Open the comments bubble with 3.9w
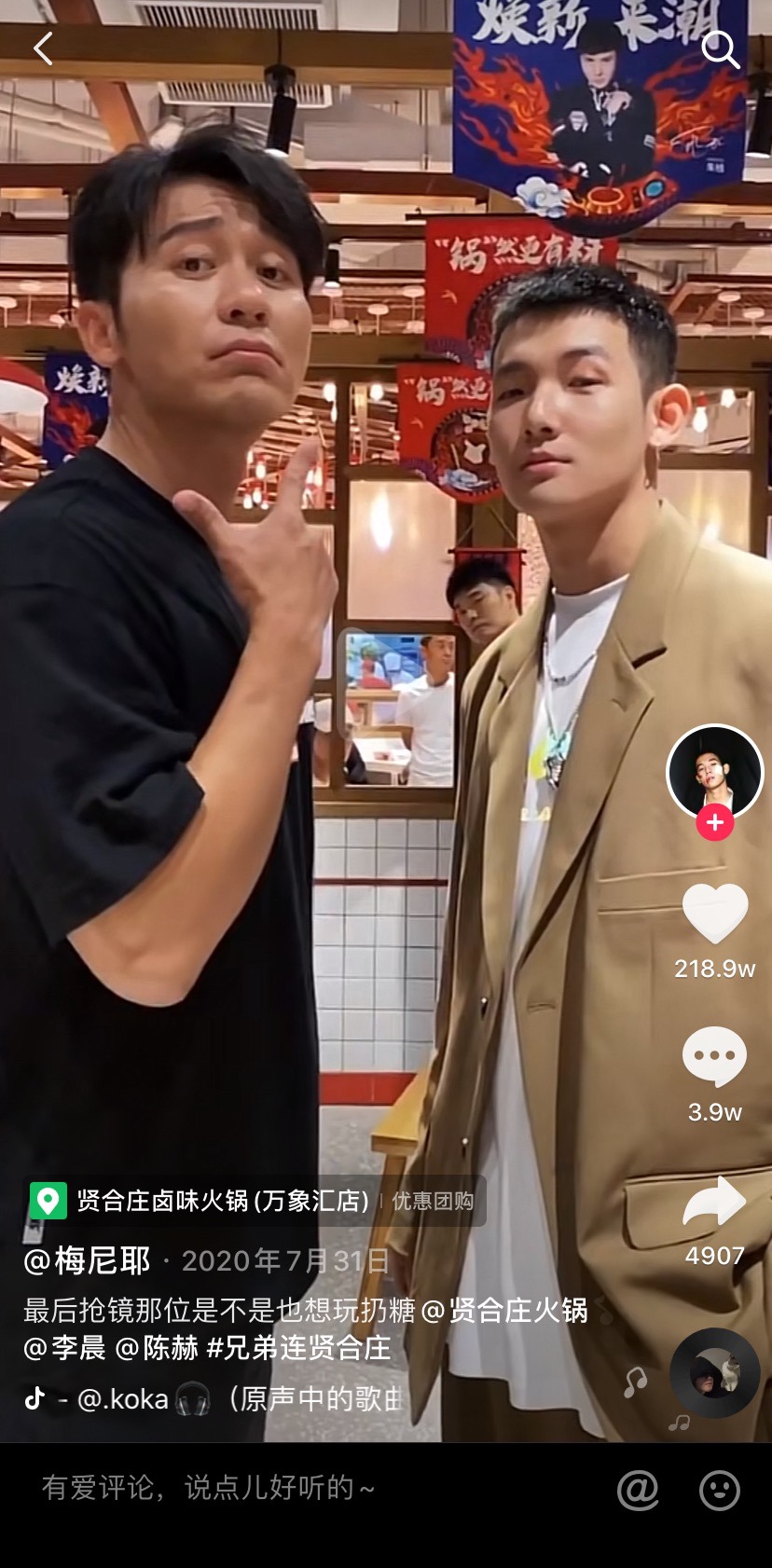 pos(715,1056)
